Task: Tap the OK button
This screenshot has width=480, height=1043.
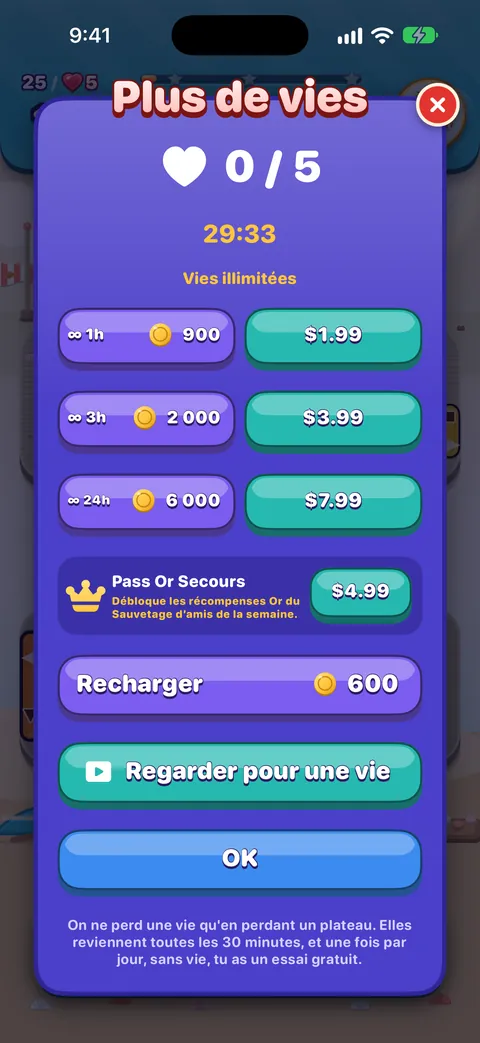Action: [240, 860]
